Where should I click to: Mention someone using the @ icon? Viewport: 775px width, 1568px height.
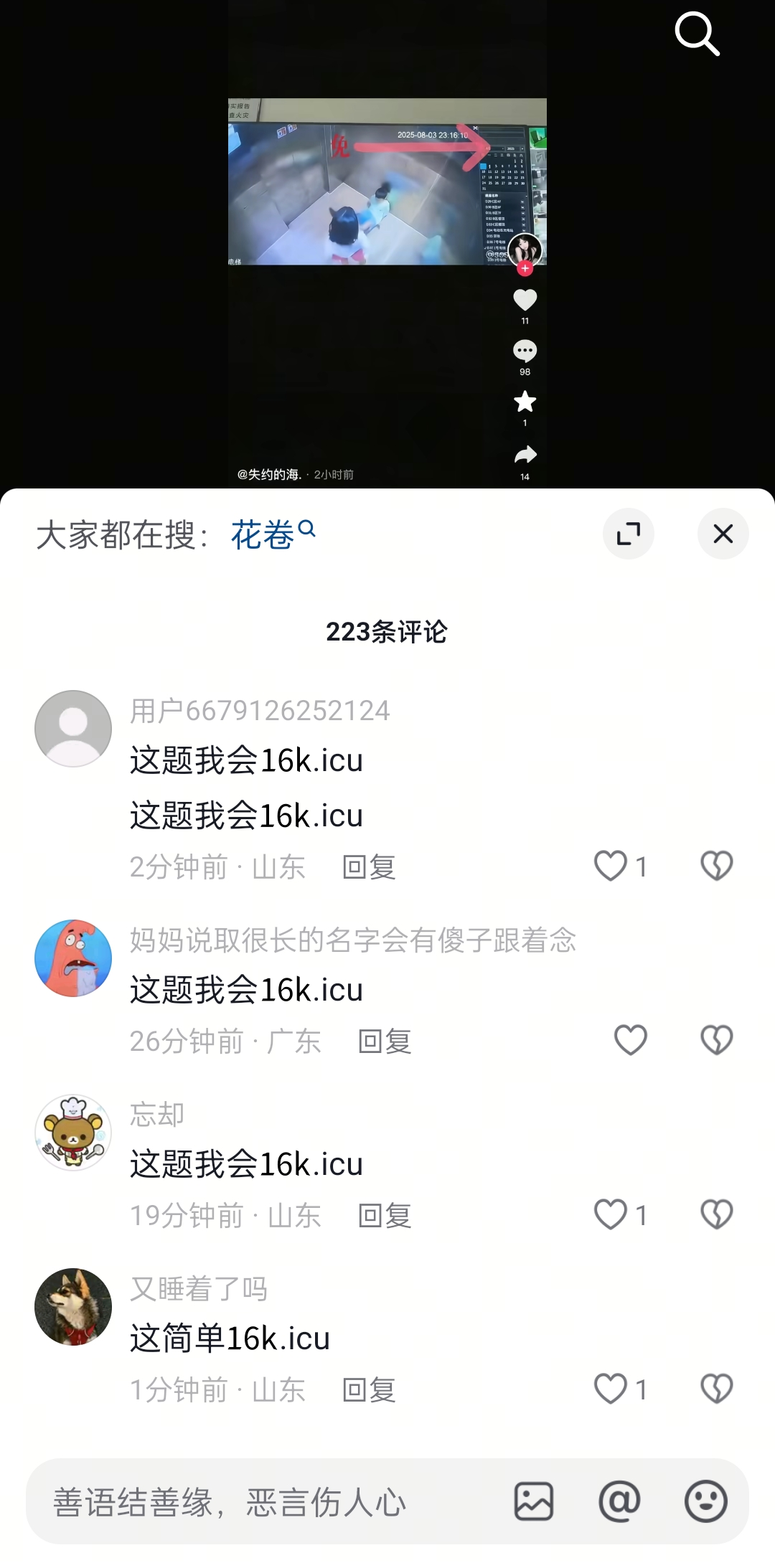(x=620, y=1503)
